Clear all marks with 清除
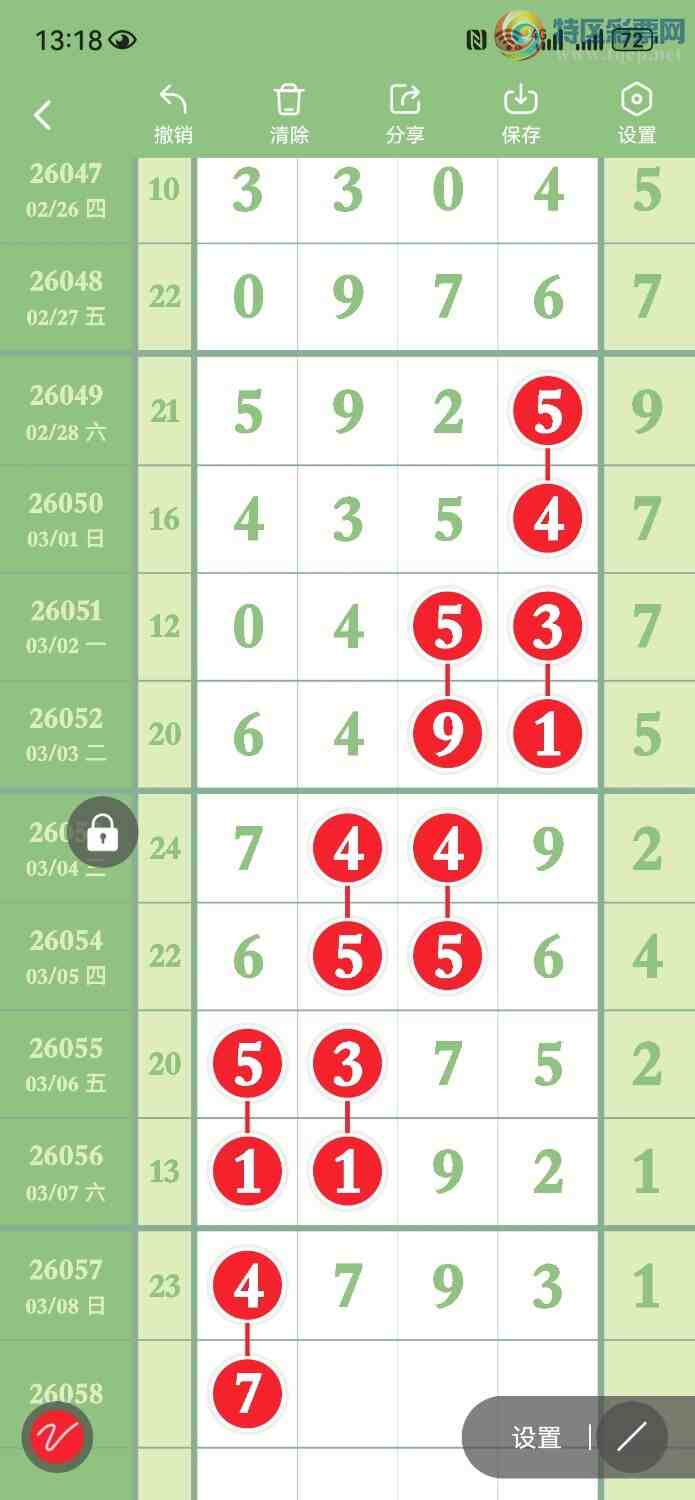Viewport: 695px width, 1500px height. (x=289, y=114)
